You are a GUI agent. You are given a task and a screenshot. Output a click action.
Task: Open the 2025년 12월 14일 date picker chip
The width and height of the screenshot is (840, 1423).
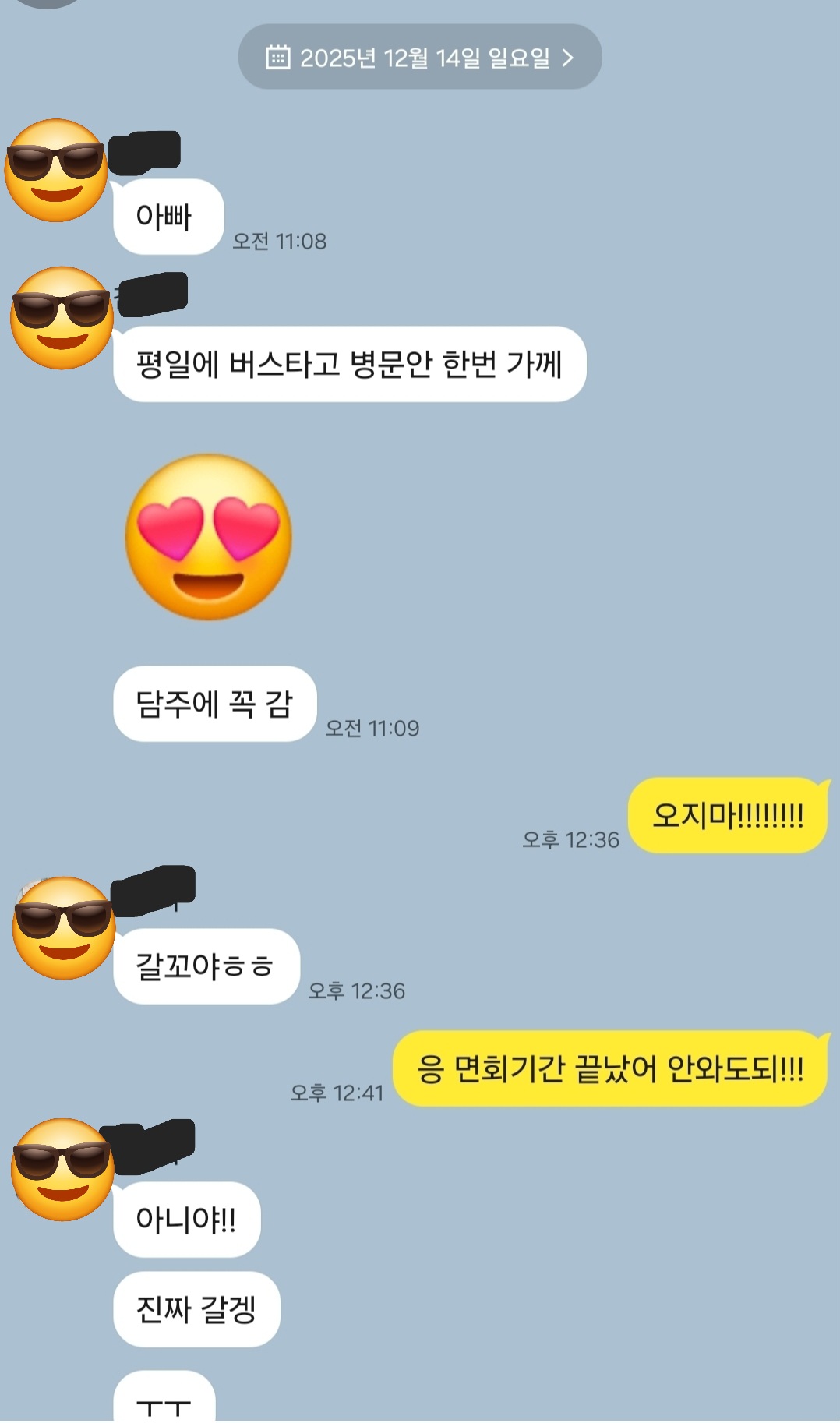420,57
